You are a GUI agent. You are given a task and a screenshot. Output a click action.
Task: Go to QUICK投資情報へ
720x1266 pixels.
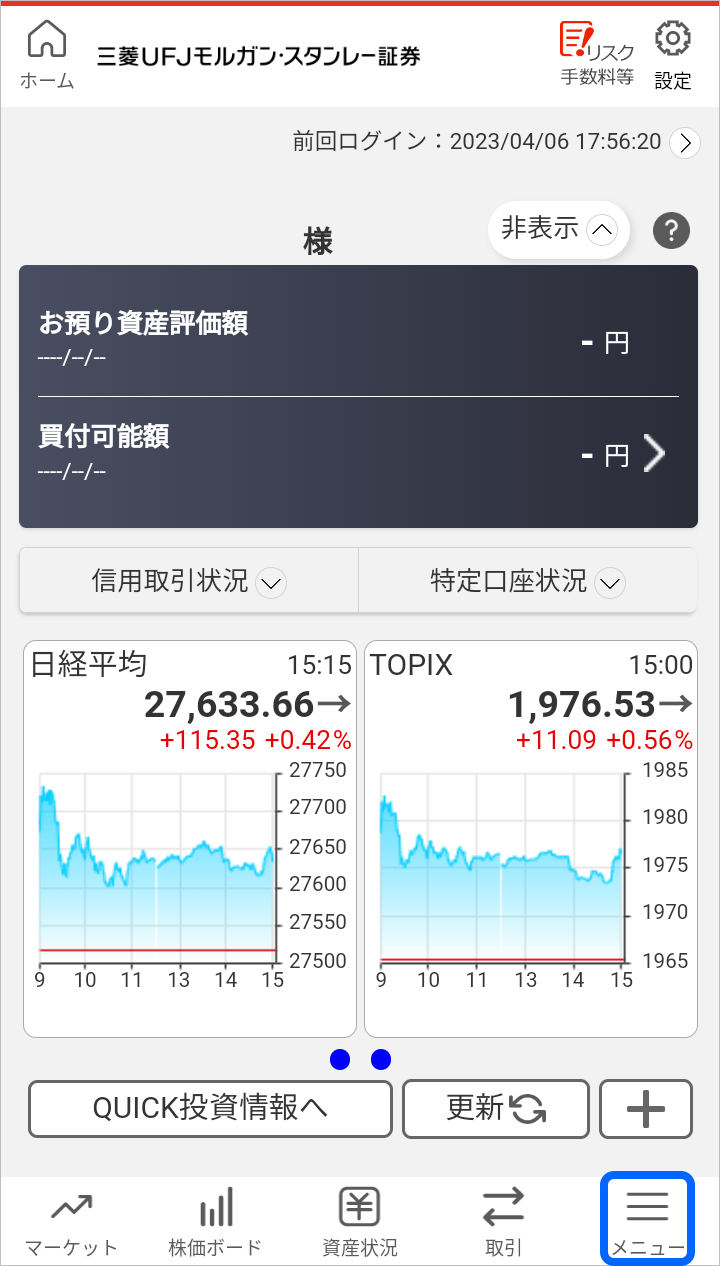(210, 1108)
